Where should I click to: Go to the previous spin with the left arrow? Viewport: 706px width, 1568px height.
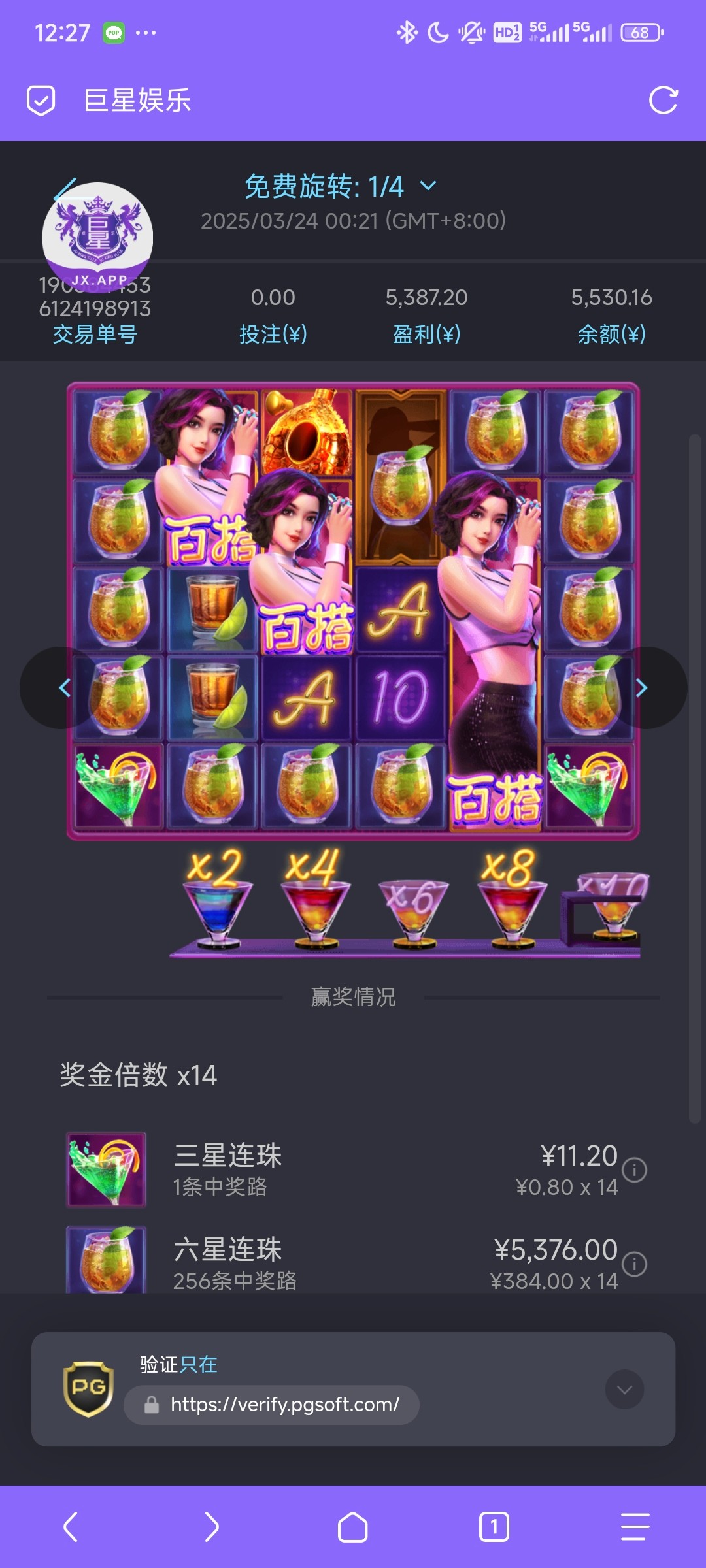click(64, 688)
